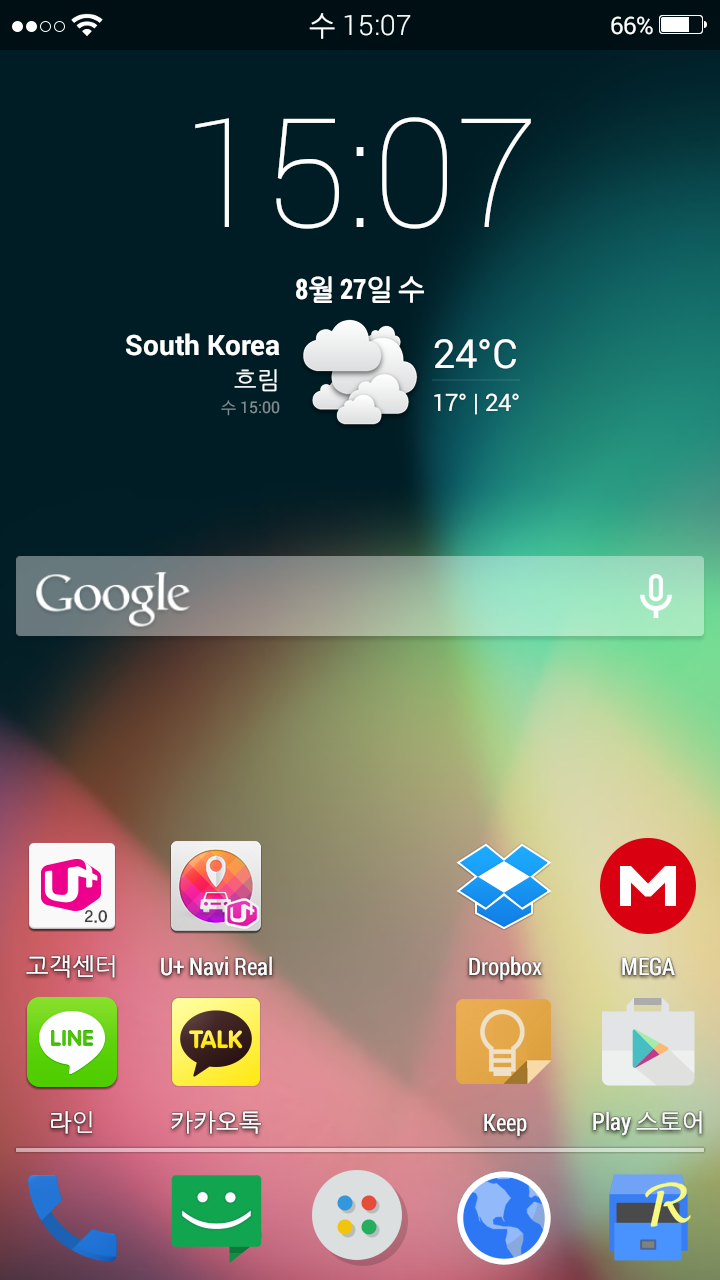
Task: Start the MEGA cloud app
Action: coord(647,885)
